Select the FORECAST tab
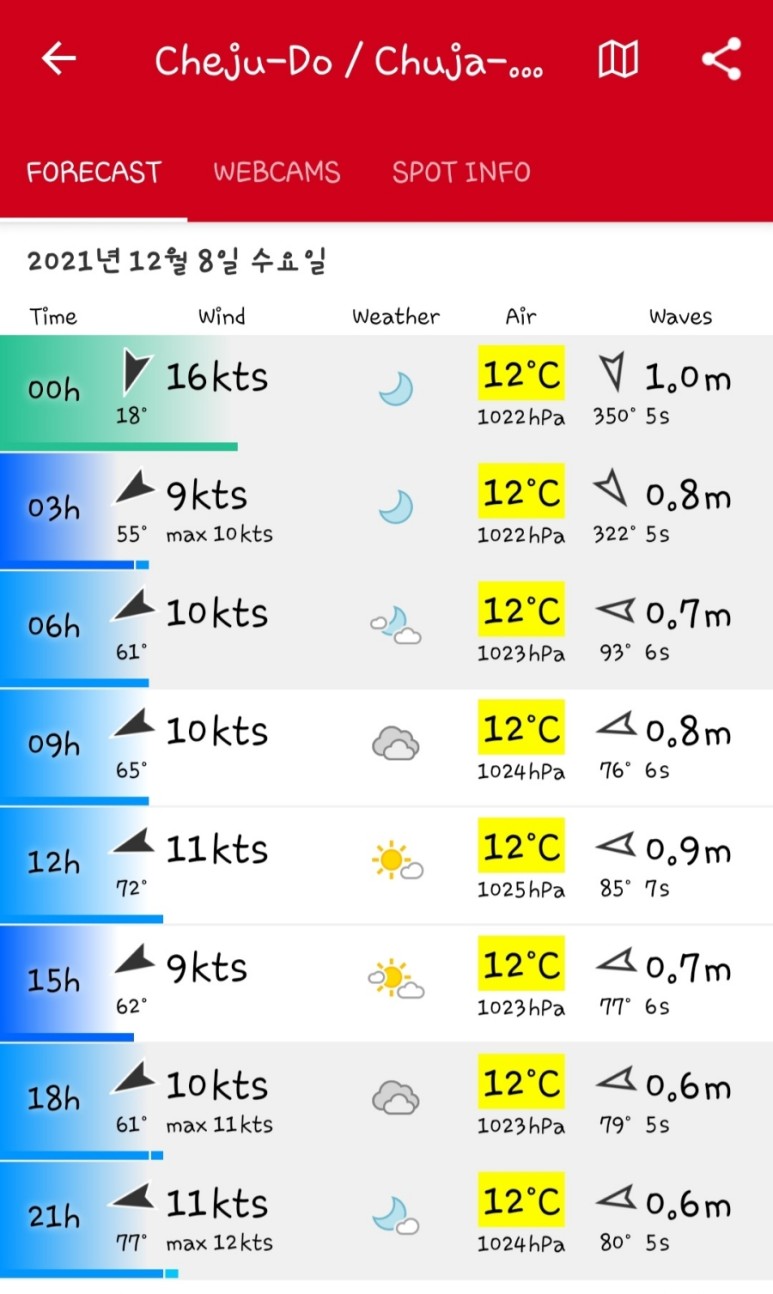This screenshot has width=773, height=1294. (x=93, y=172)
